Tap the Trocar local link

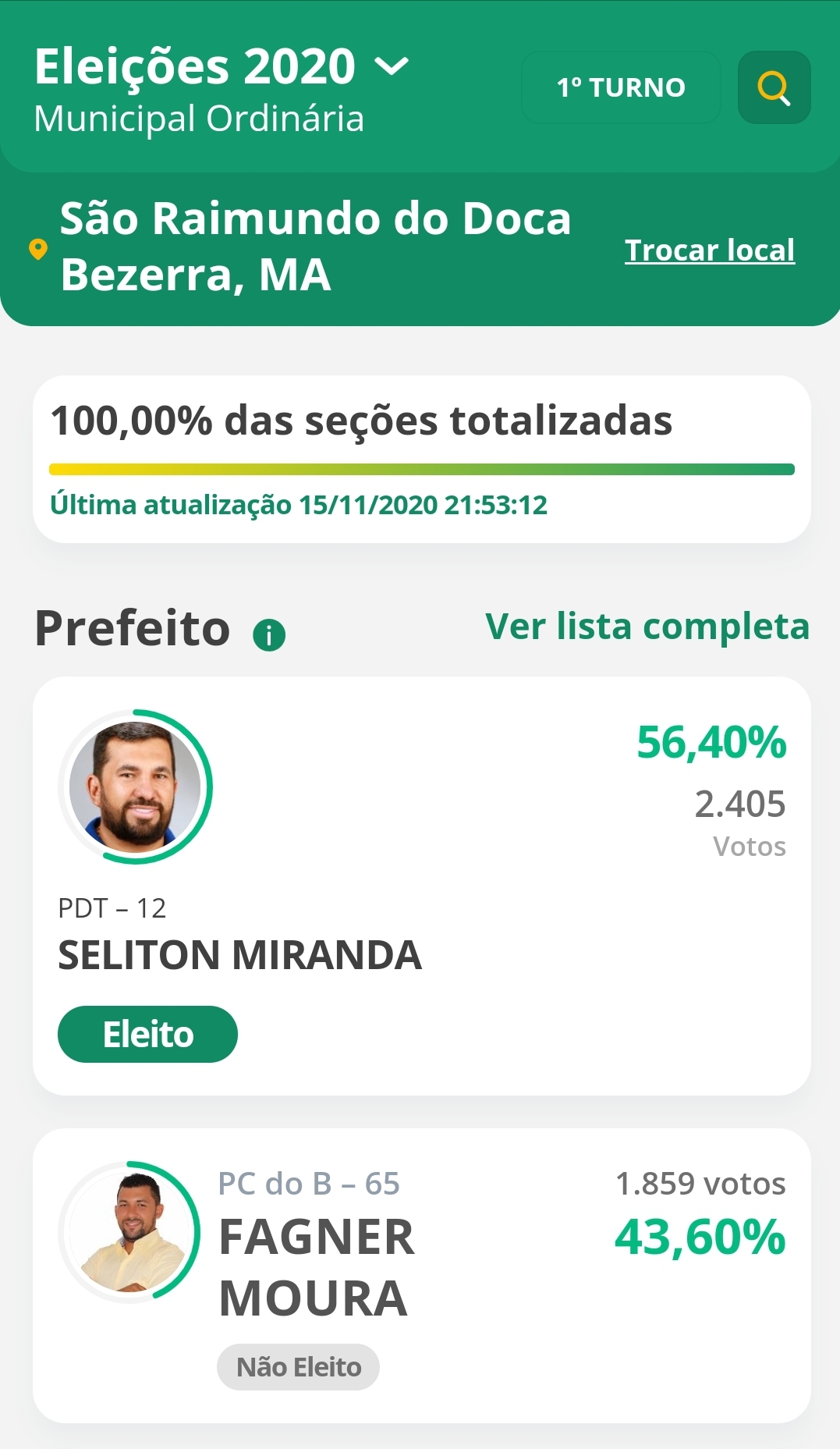tap(709, 250)
